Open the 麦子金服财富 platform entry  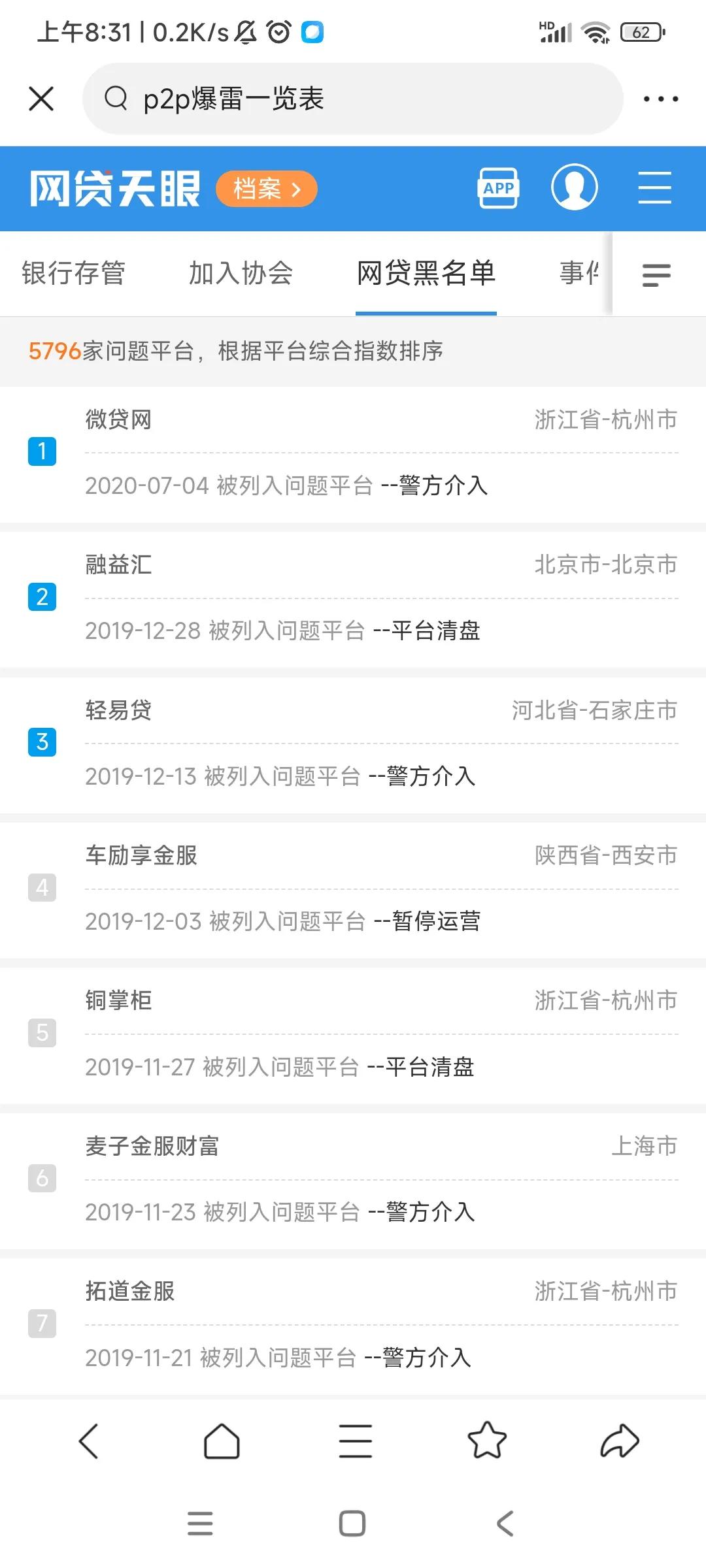[152, 1145]
